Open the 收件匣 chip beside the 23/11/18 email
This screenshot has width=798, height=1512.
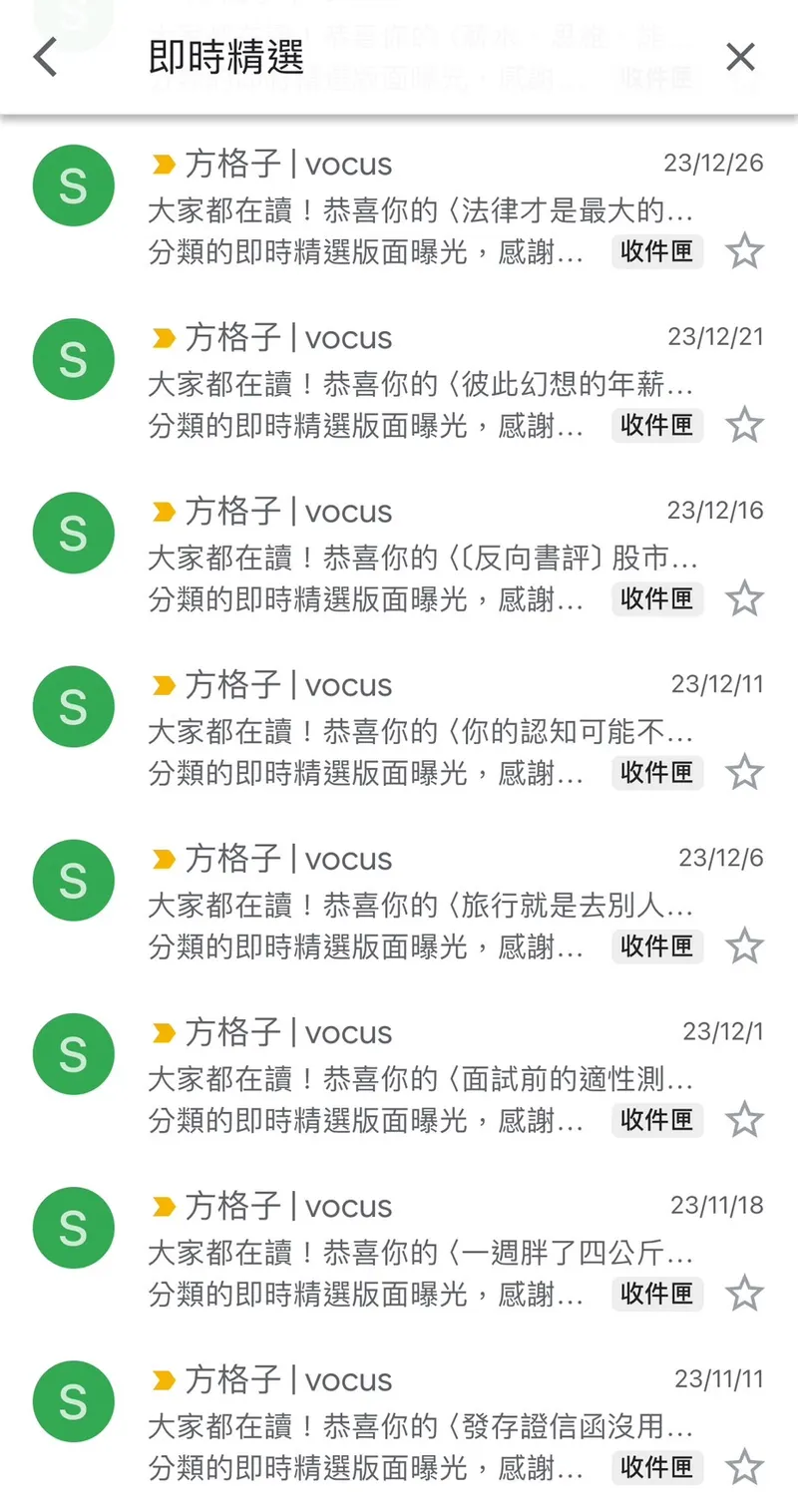pos(656,1295)
